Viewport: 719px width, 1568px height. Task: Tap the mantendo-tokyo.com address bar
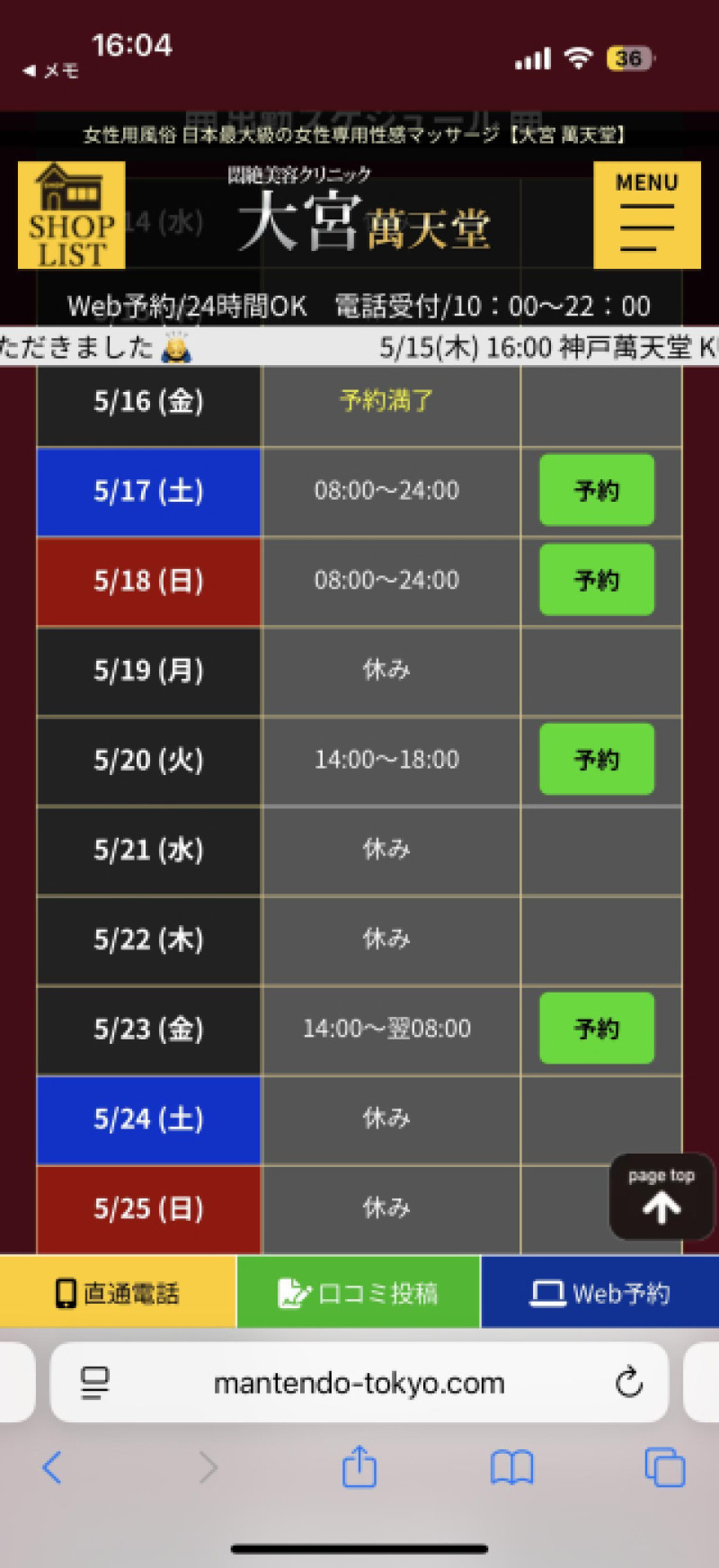pyautogui.click(x=359, y=1383)
